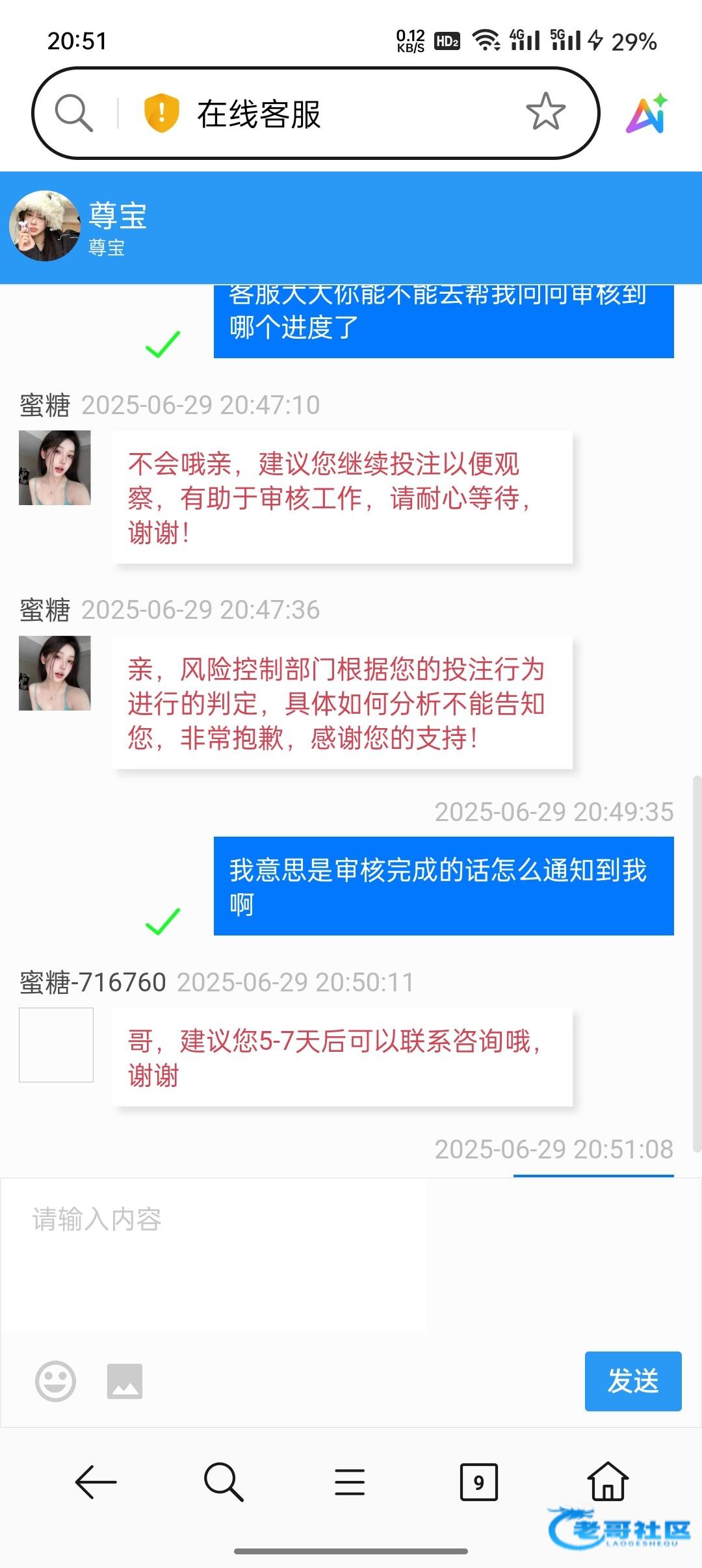Tap 发送 to send the message
Viewport: 702px width, 1568px height.
(632, 1381)
